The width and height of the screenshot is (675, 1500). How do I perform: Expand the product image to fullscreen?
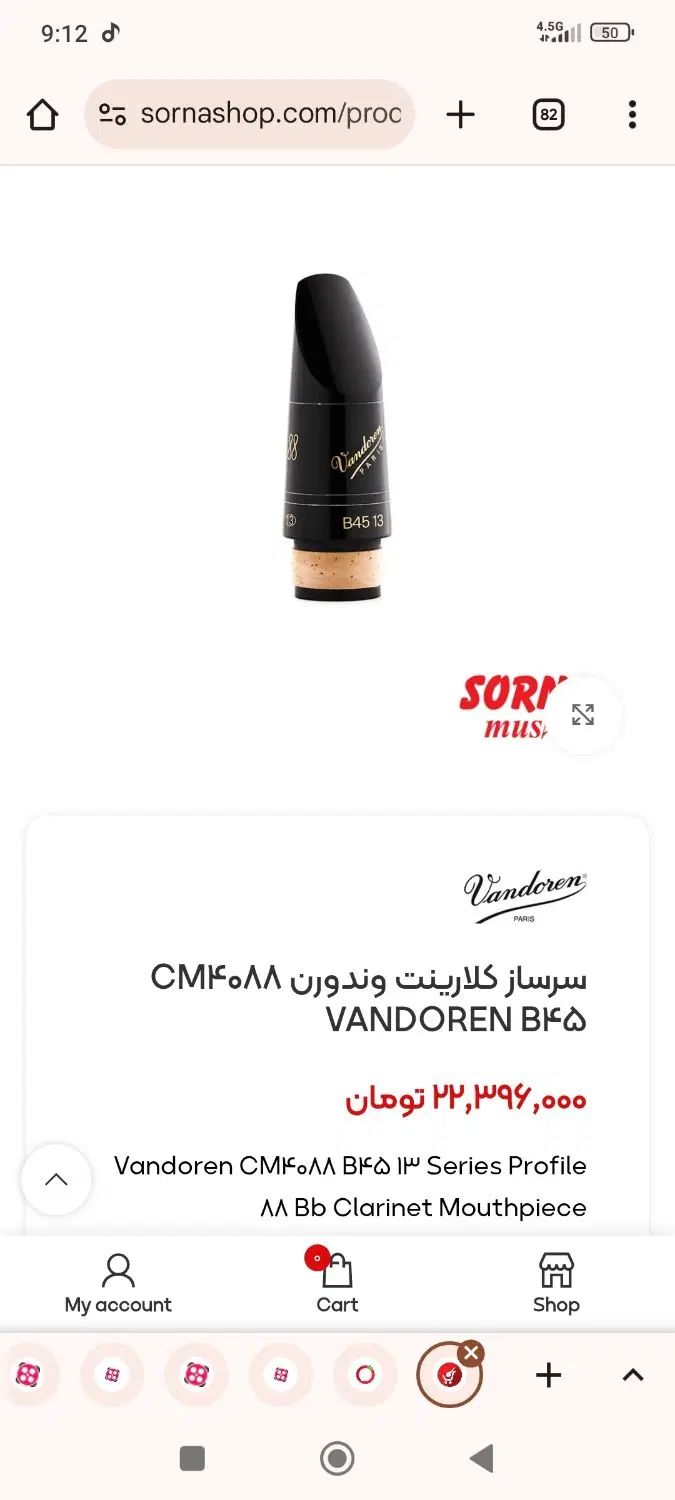pos(583,714)
